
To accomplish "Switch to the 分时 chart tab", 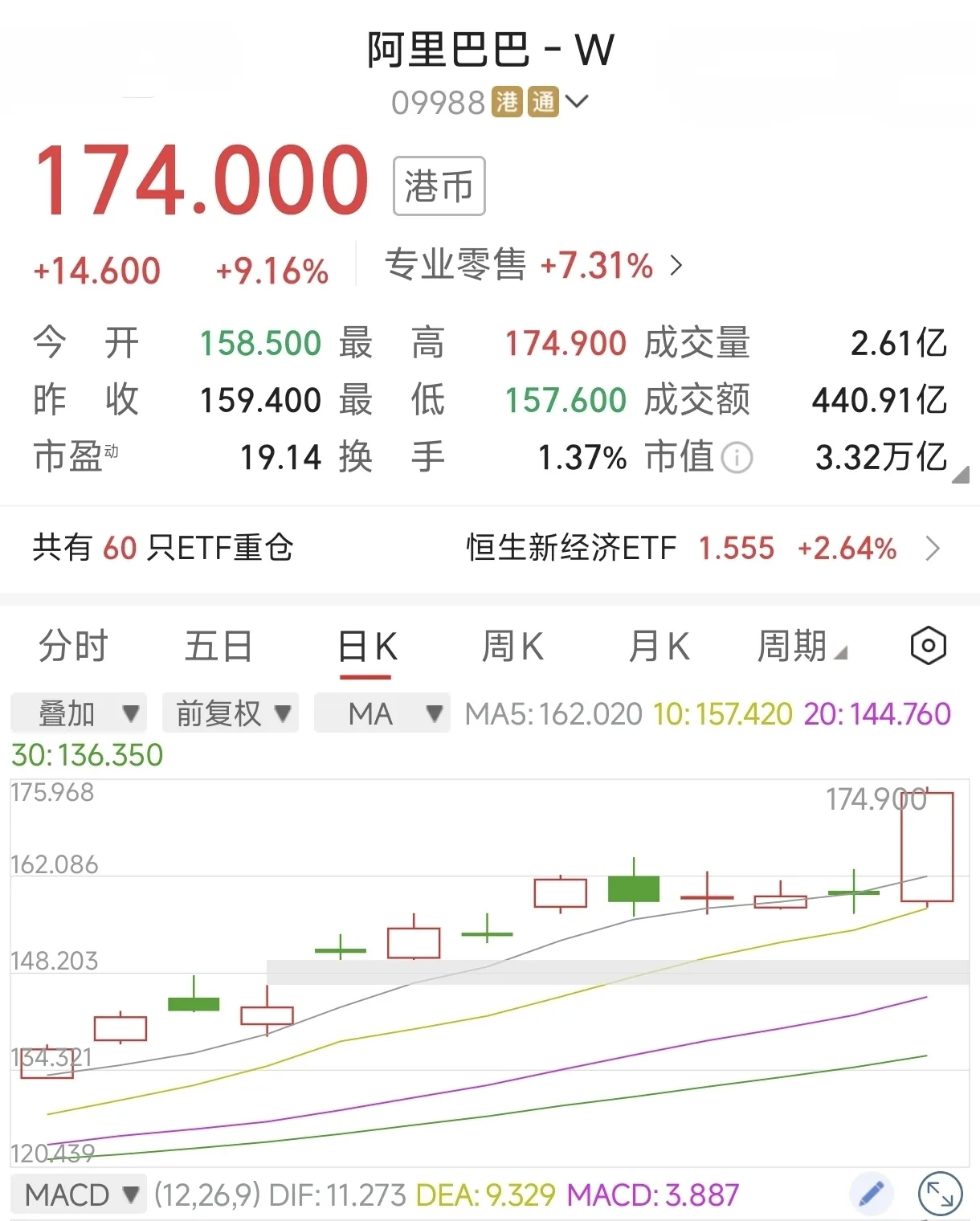I will click(73, 647).
